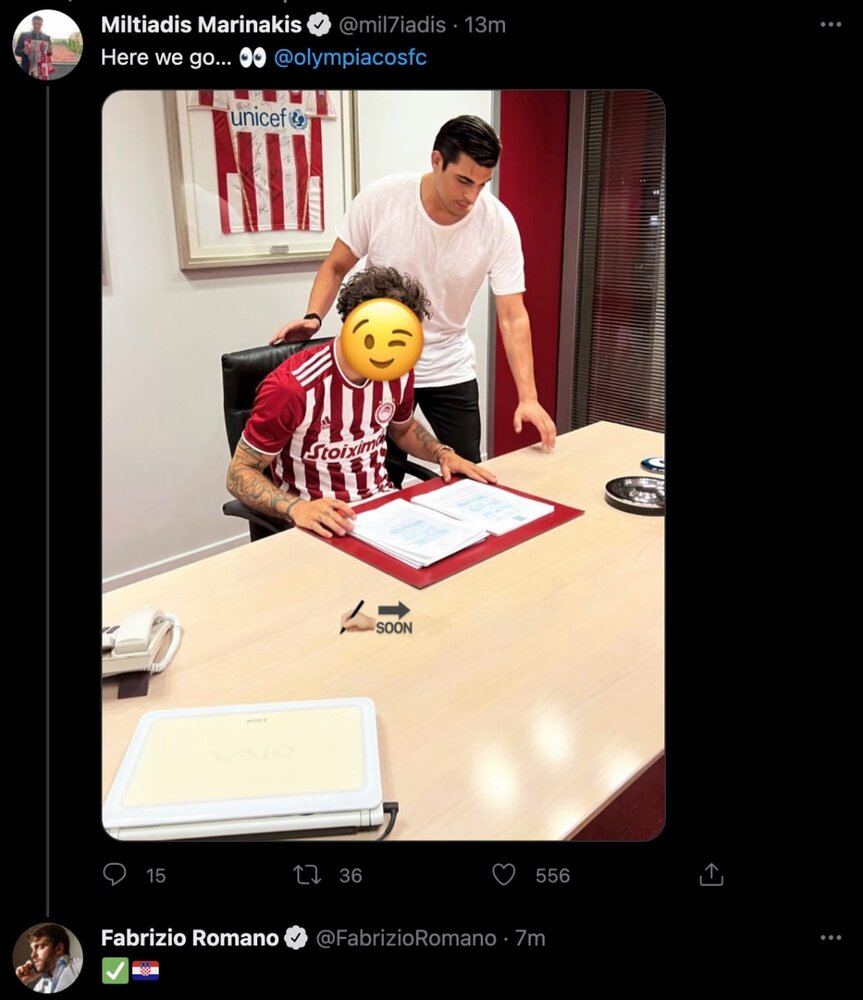Open the @olympiacosfc mention link
Screen dimensions: 863x1000
tap(350, 58)
